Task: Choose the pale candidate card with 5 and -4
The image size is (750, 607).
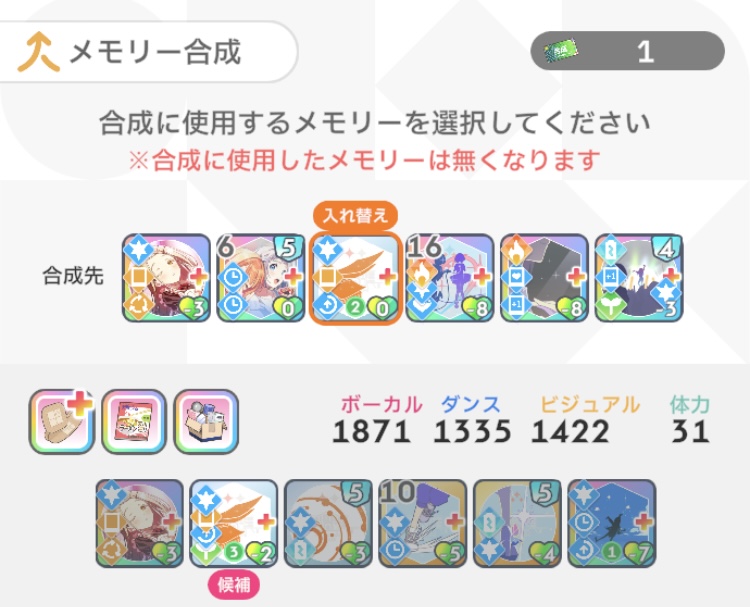Action: point(517,524)
